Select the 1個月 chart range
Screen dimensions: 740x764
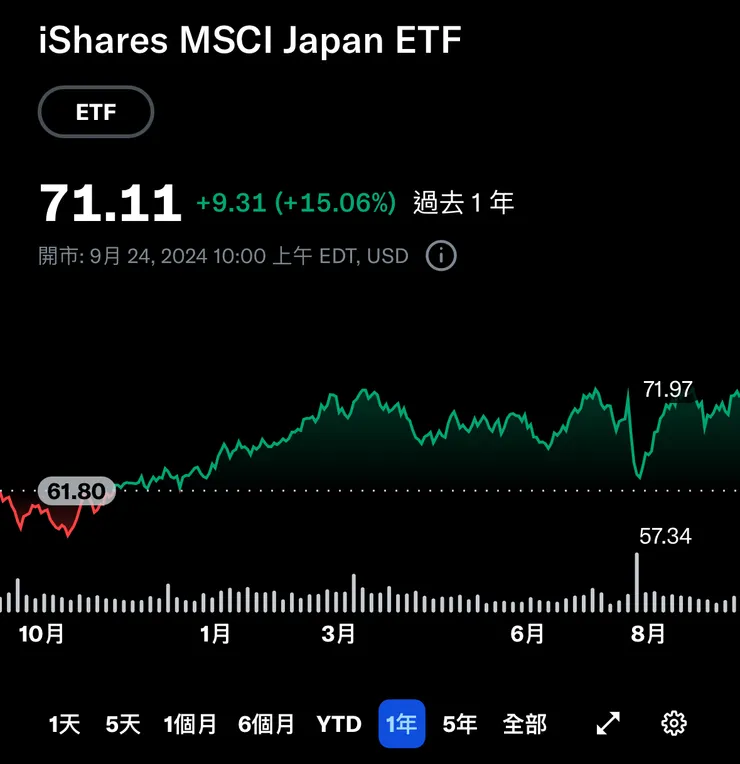[x=190, y=723]
